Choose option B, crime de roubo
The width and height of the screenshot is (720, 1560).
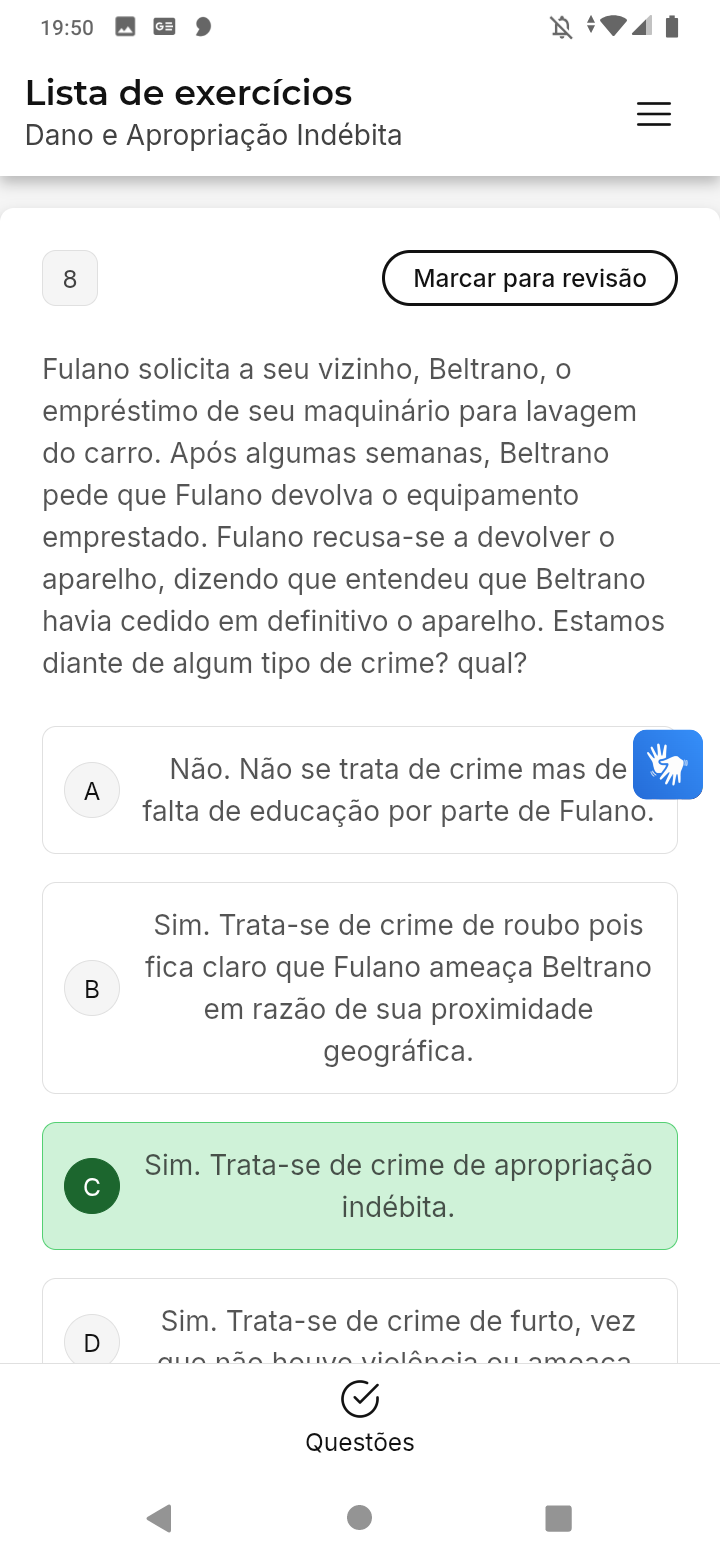pyautogui.click(x=360, y=988)
